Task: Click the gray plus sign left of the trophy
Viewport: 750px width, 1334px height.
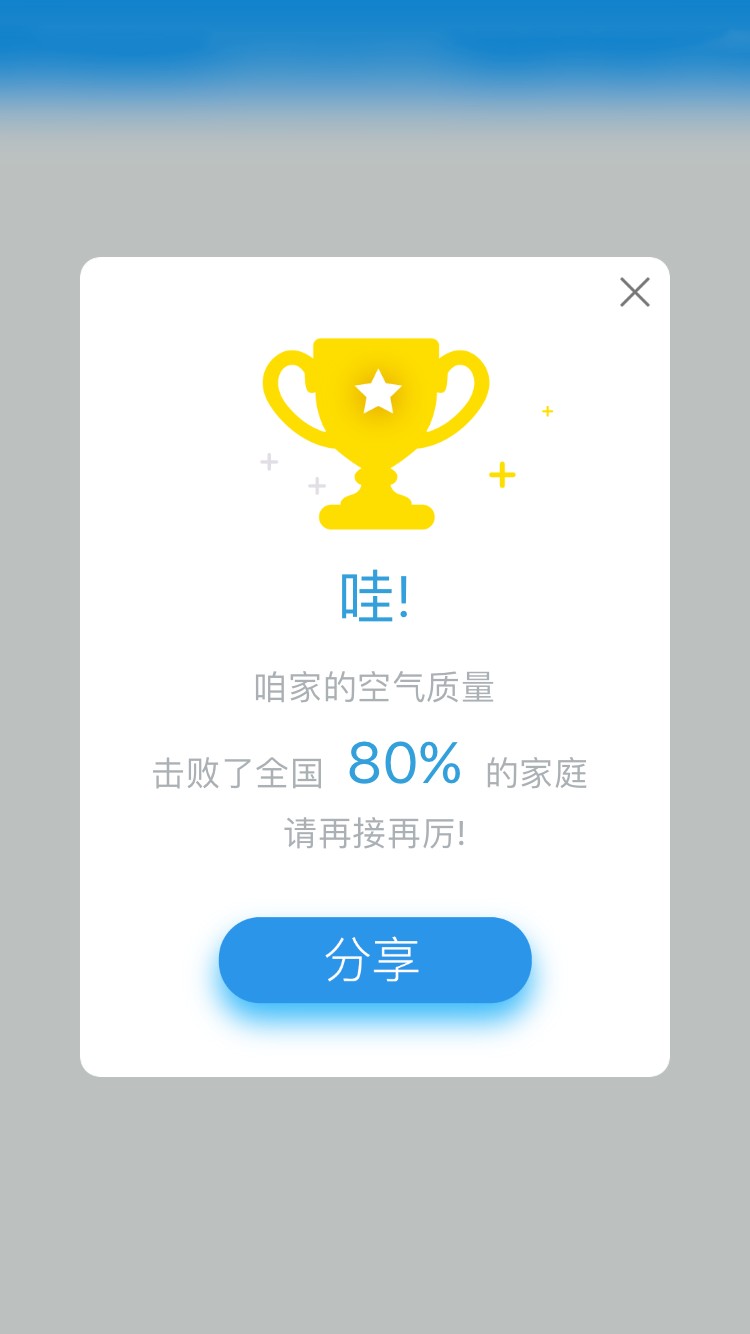Action: click(267, 462)
